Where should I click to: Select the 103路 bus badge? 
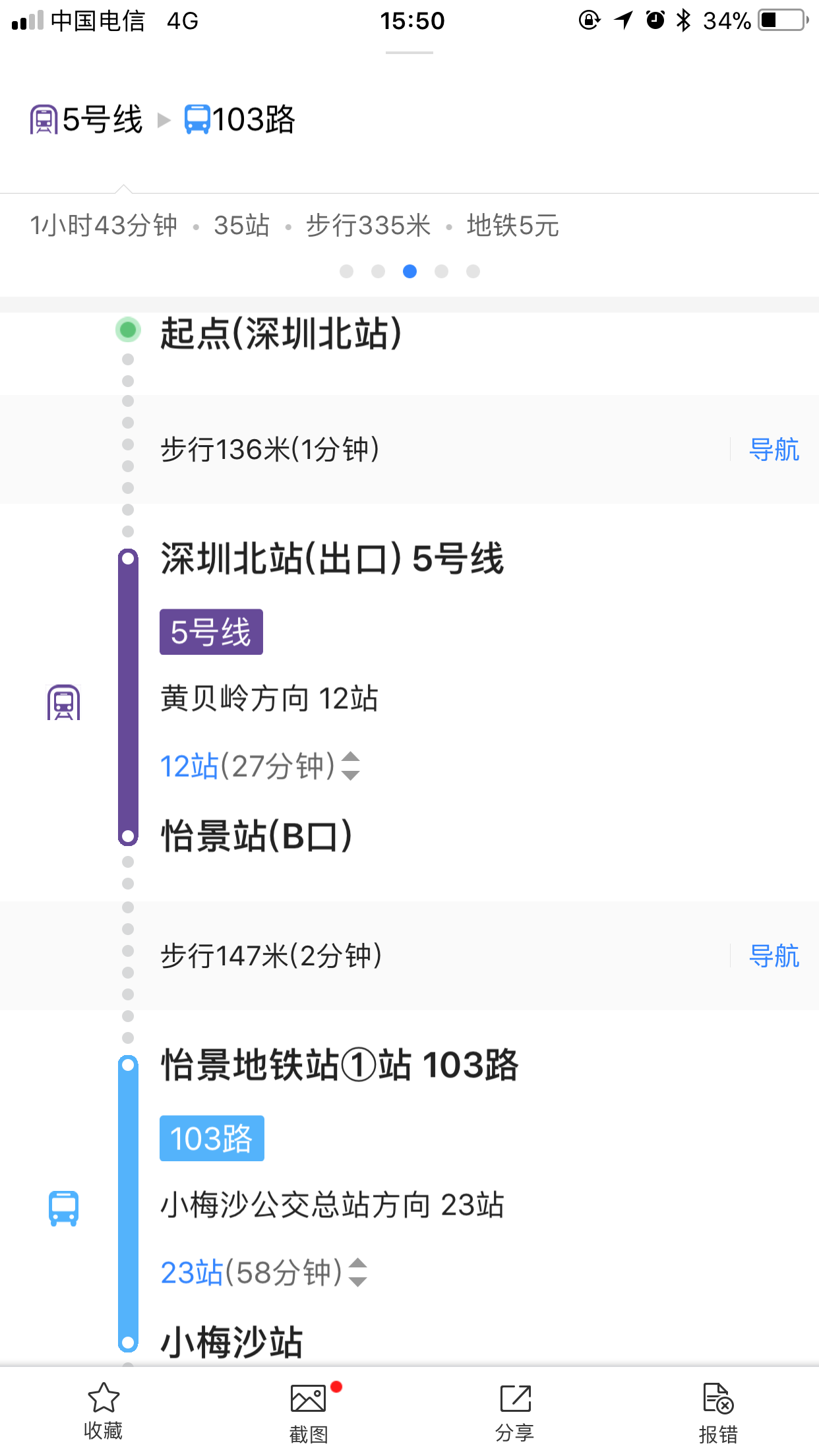[212, 1138]
